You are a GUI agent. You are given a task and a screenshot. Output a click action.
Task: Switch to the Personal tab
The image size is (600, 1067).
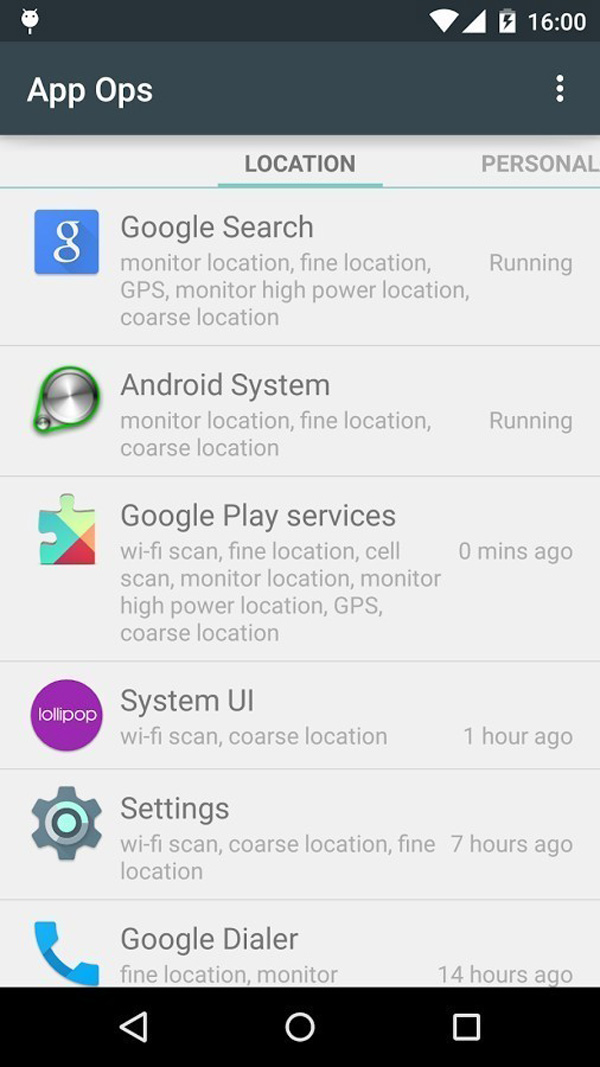(539, 164)
